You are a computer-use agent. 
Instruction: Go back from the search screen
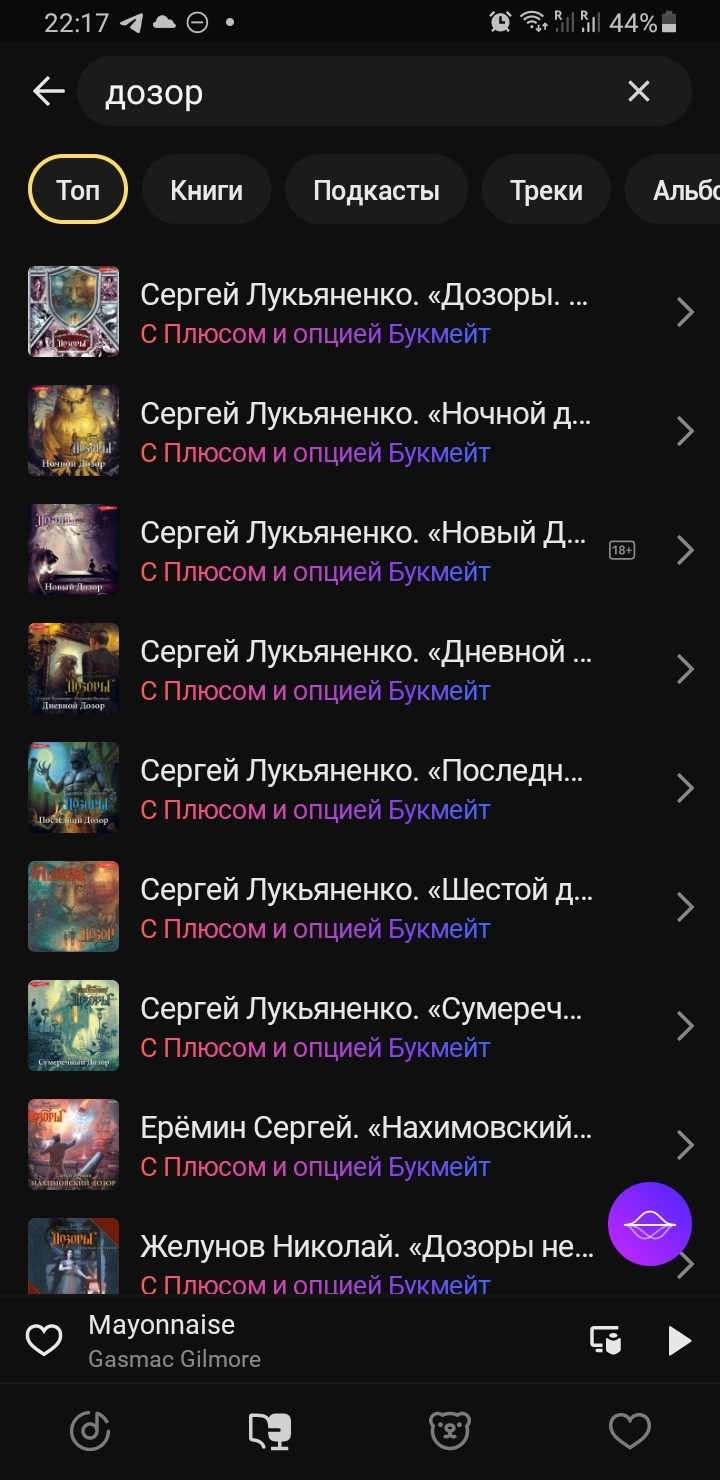[x=48, y=92]
